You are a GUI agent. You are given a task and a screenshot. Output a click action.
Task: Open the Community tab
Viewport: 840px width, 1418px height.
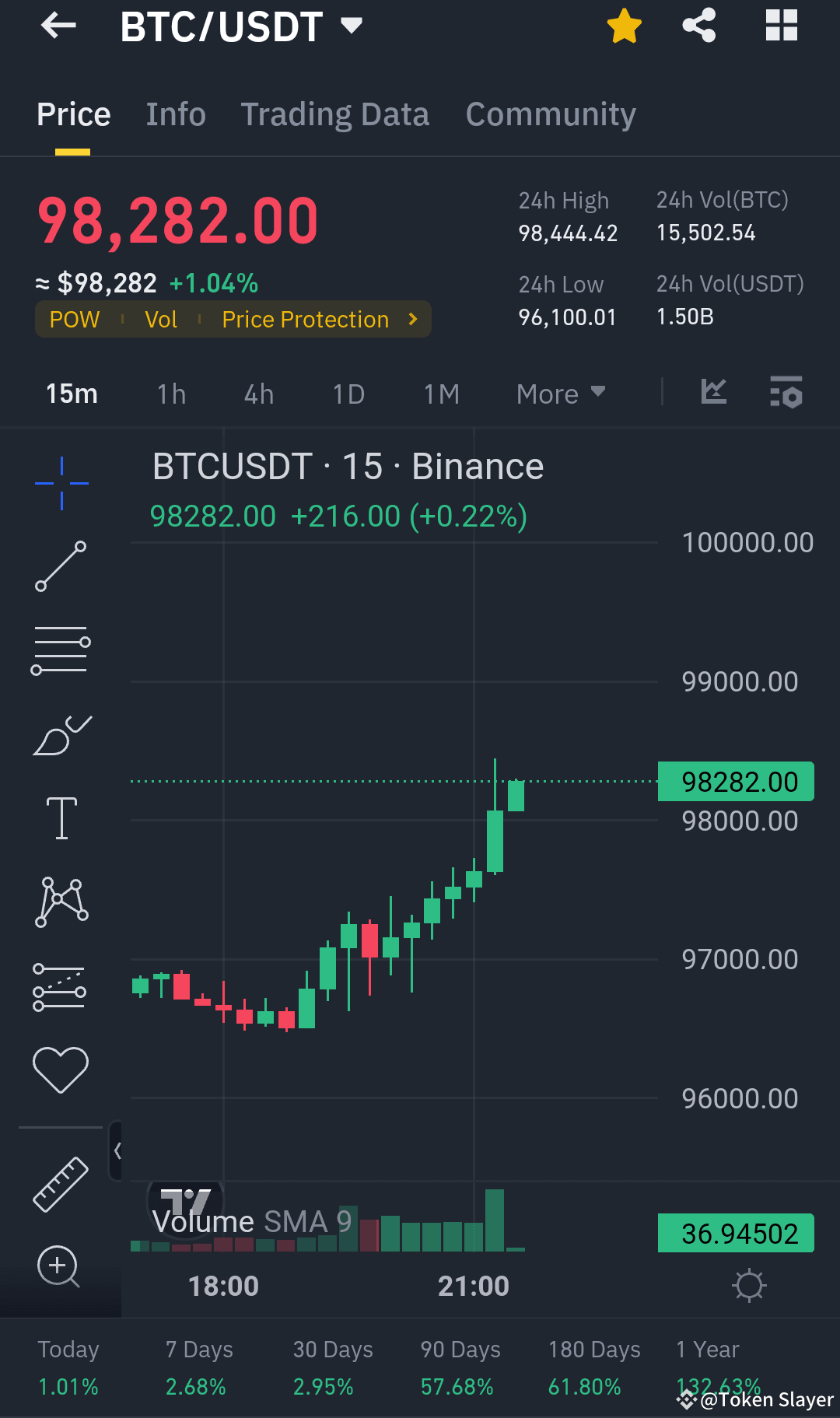pos(550,114)
